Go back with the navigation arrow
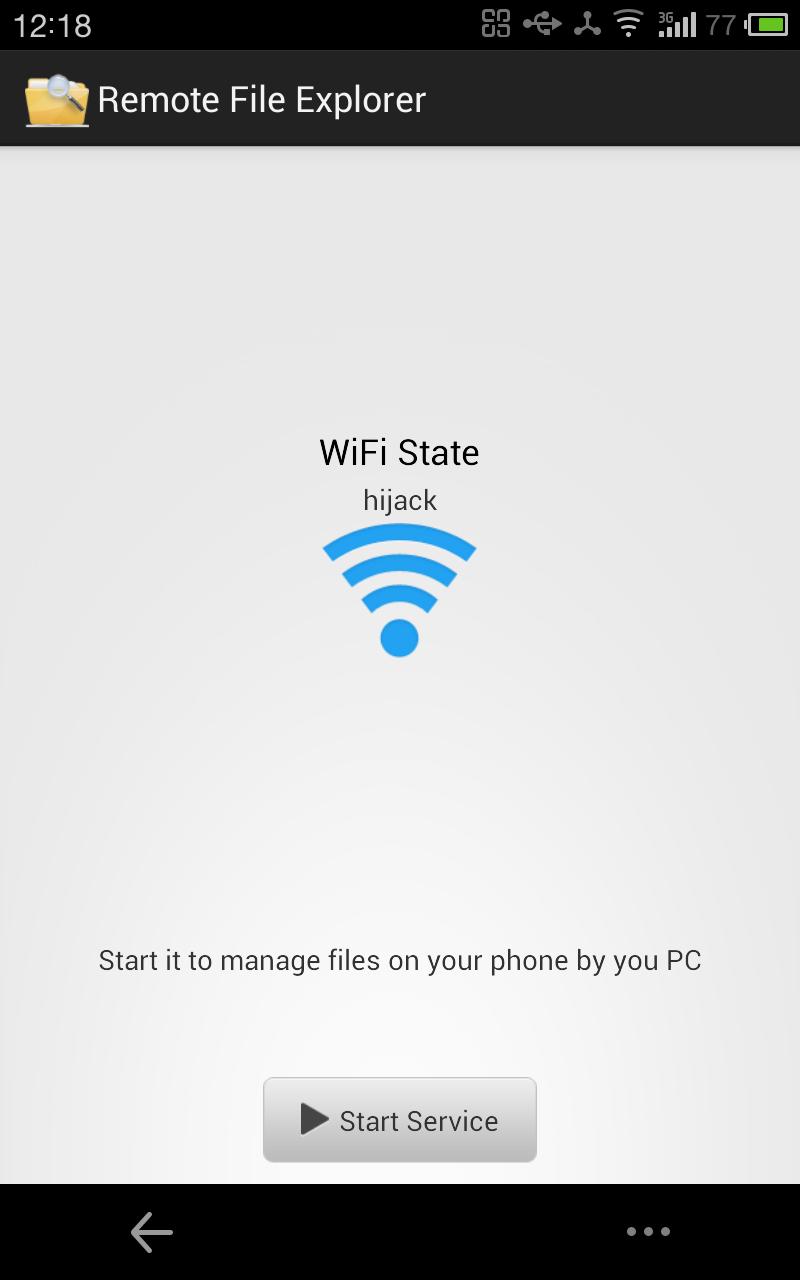 152,1232
